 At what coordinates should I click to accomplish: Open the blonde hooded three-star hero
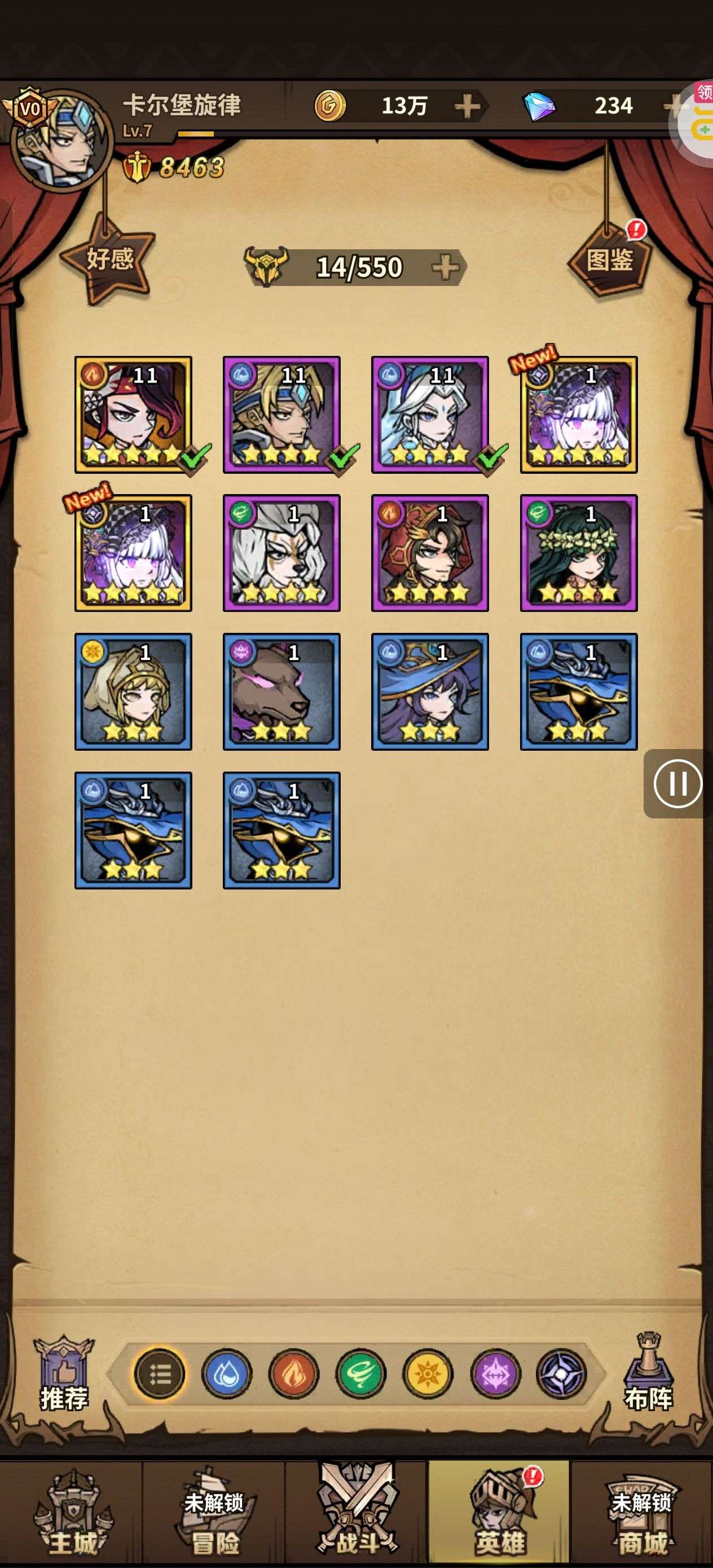[x=133, y=691]
